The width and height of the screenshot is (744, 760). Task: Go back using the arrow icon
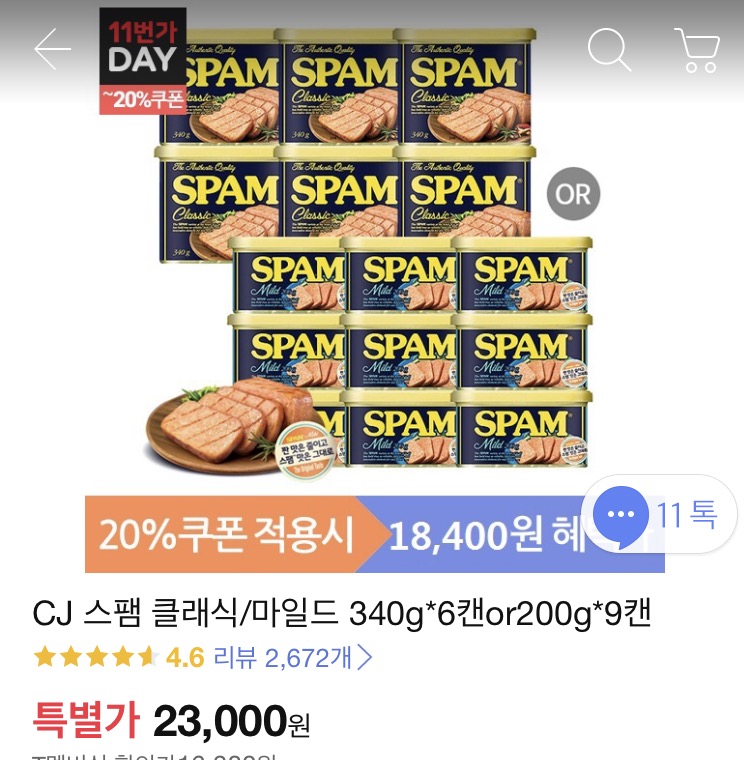point(52,49)
